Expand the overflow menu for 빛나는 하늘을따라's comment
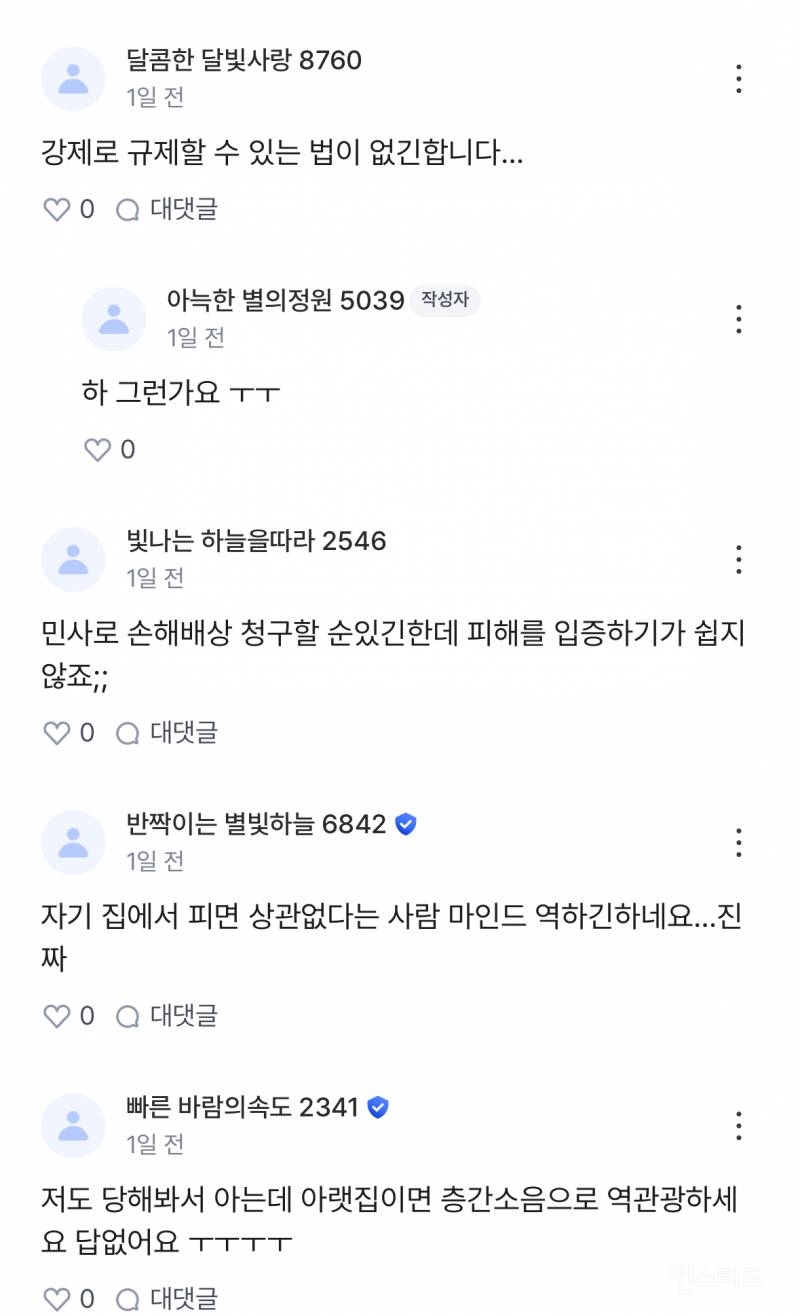 (737, 559)
